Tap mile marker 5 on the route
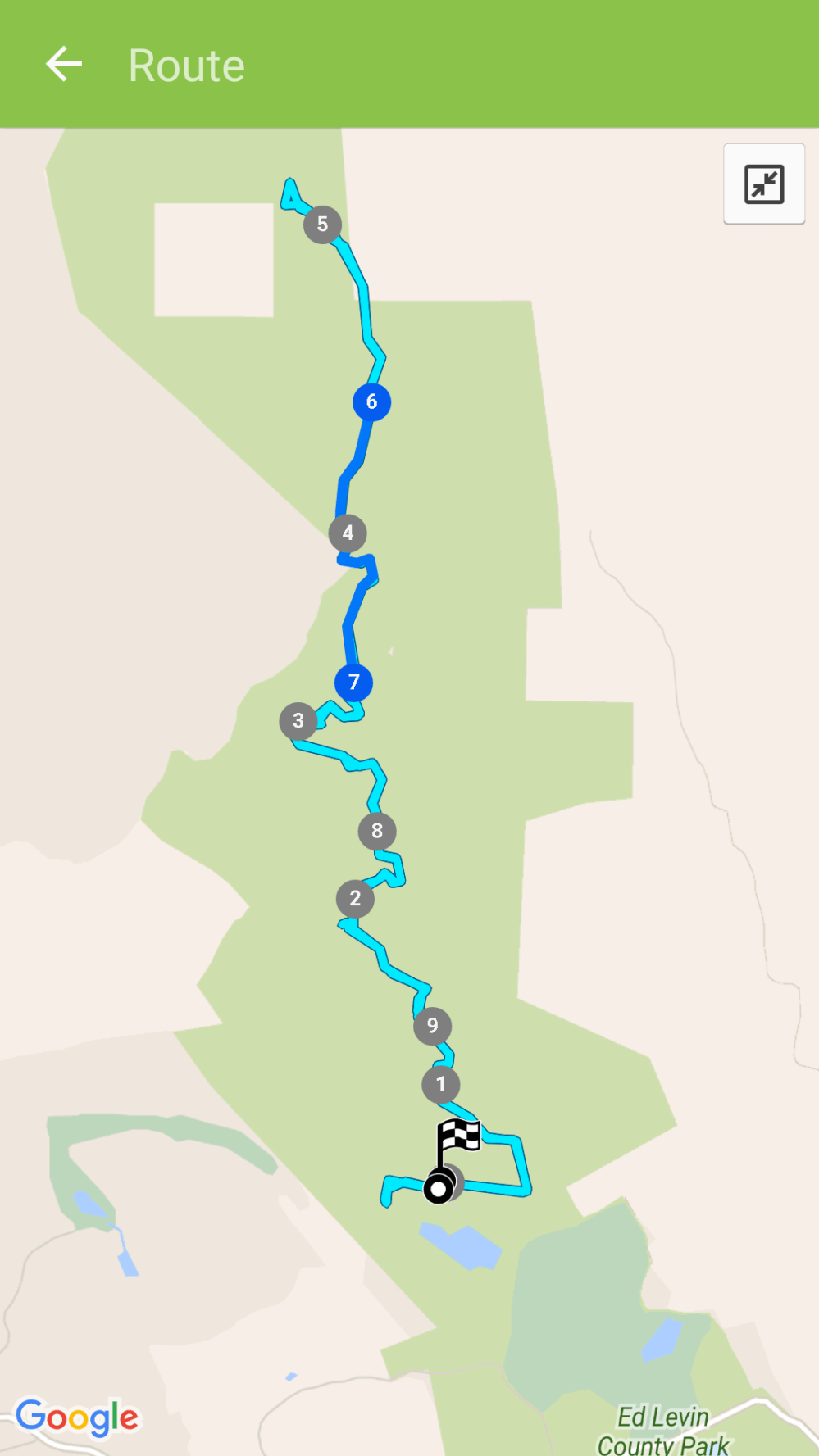819x1456 pixels. 322,225
